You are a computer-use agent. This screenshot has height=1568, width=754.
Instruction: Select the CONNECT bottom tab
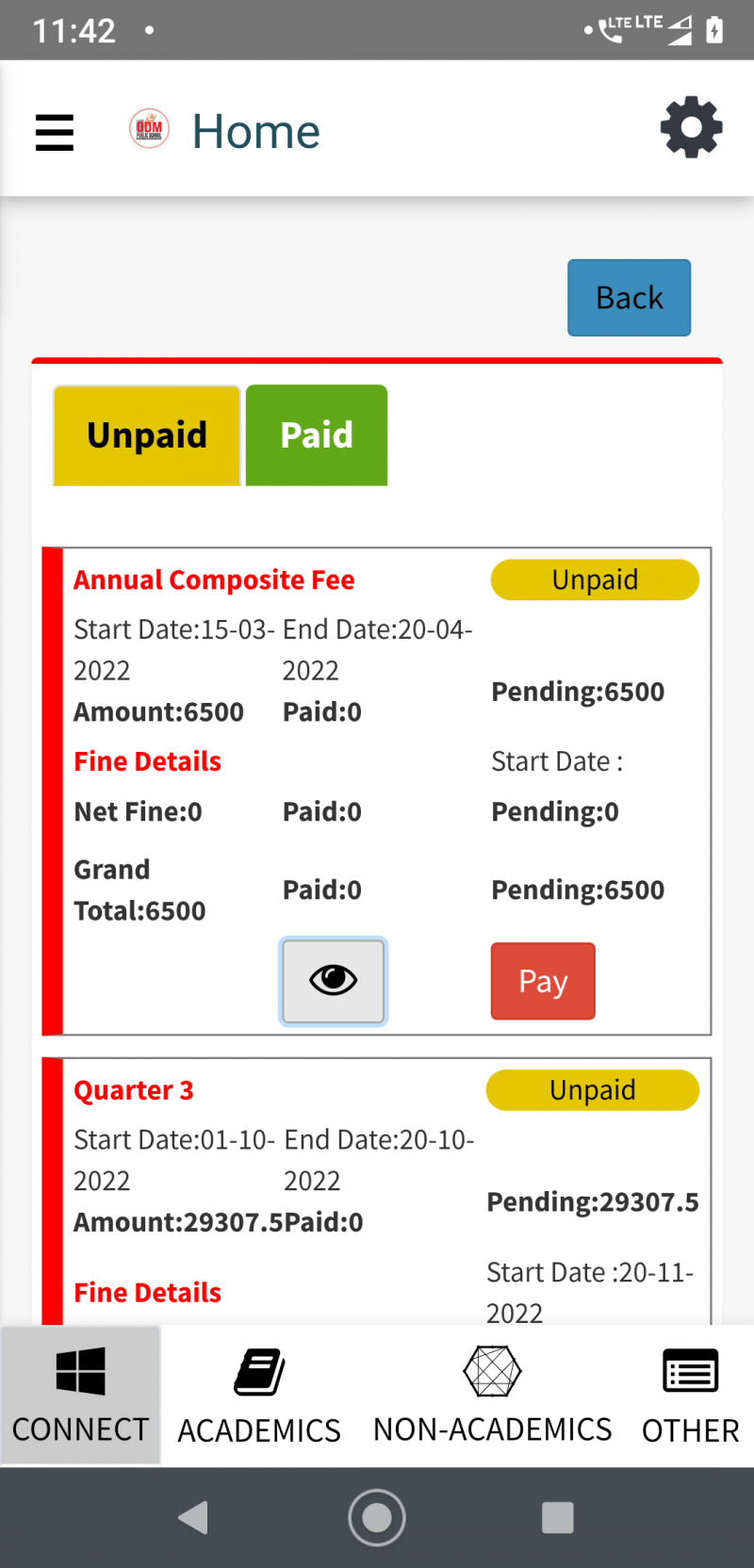[x=81, y=1396]
